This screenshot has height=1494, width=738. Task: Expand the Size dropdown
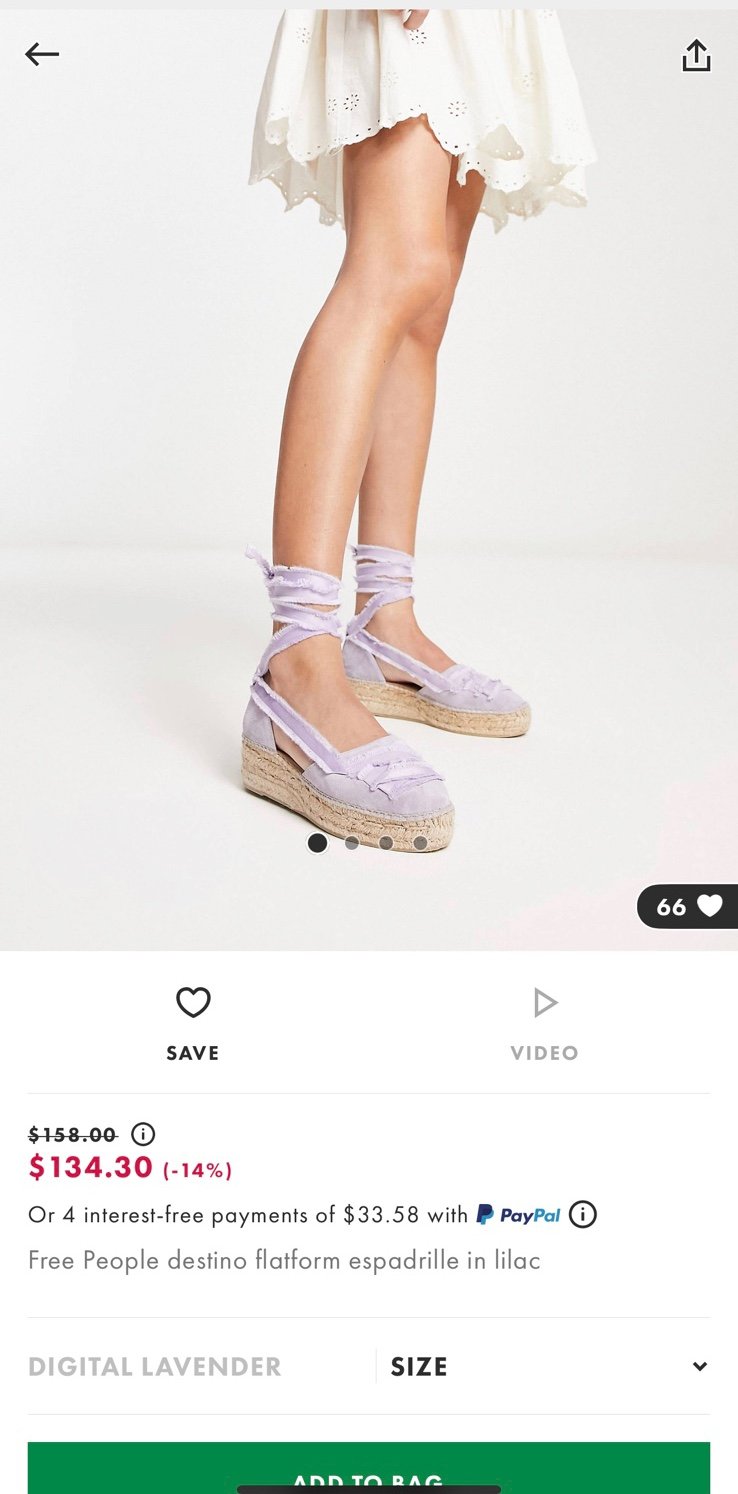(x=548, y=1366)
